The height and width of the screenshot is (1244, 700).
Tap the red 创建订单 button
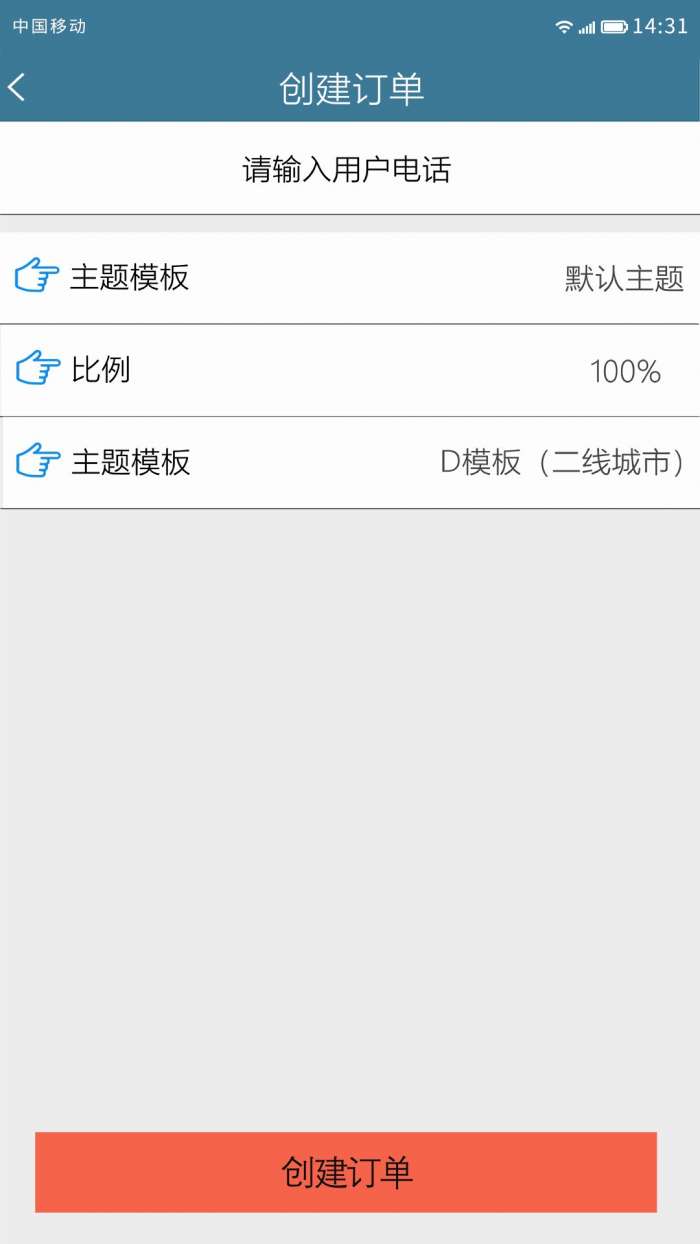click(x=346, y=1172)
